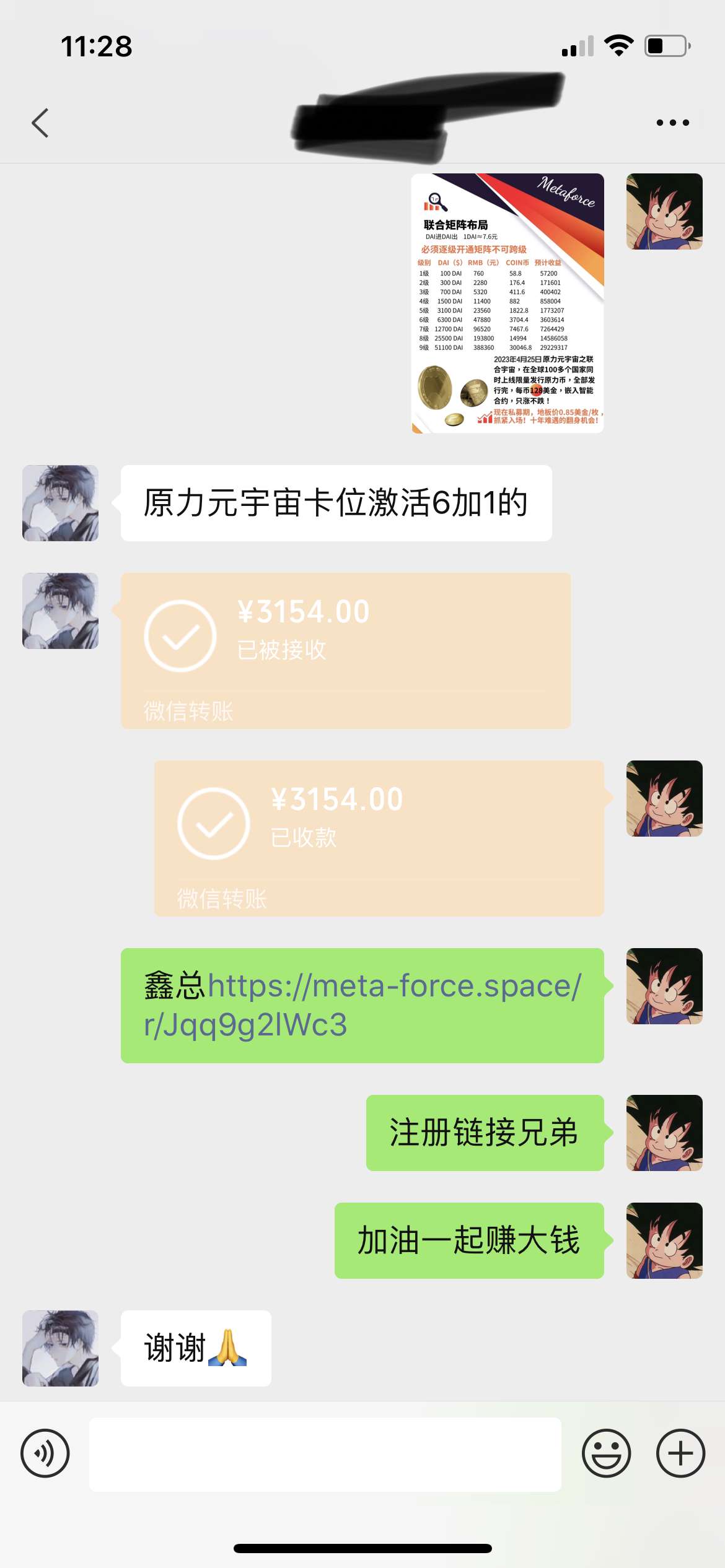Screen dimensions: 725x1568
Task: Open the emoji sticker panel
Action: [606, 1452]
